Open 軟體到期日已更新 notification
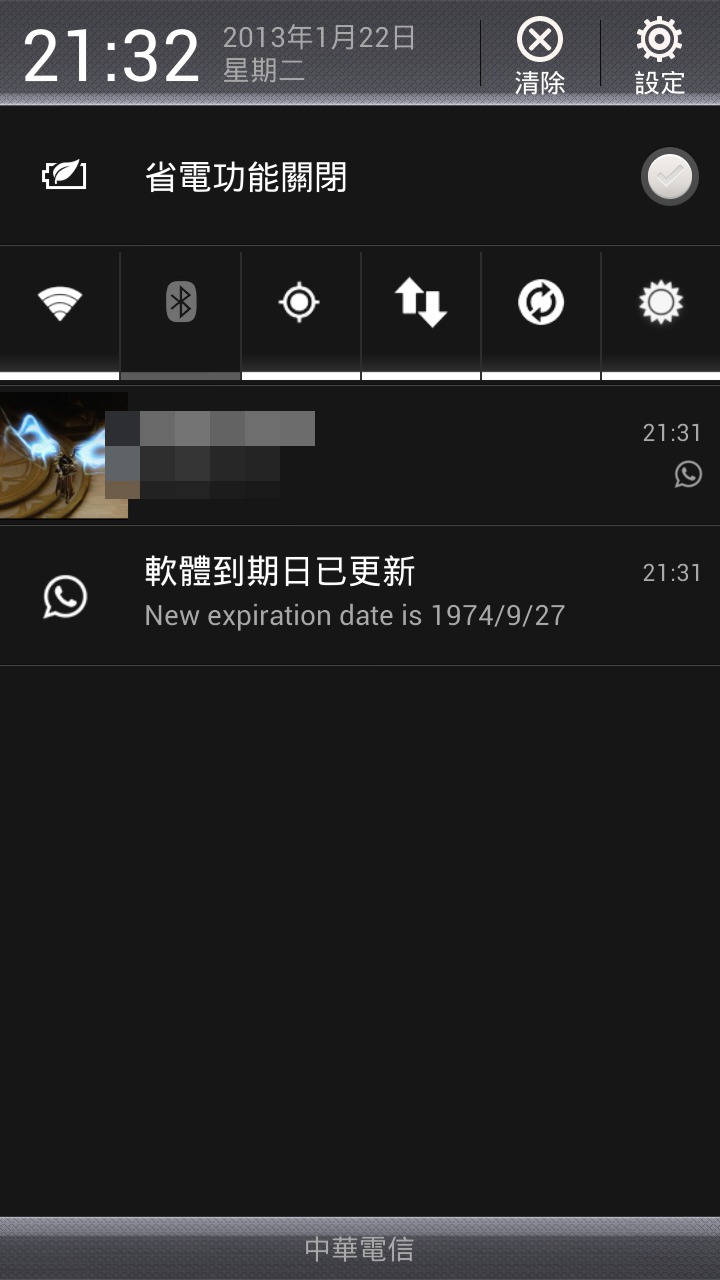The image size is (720, 1280). (x=360, y=596)
